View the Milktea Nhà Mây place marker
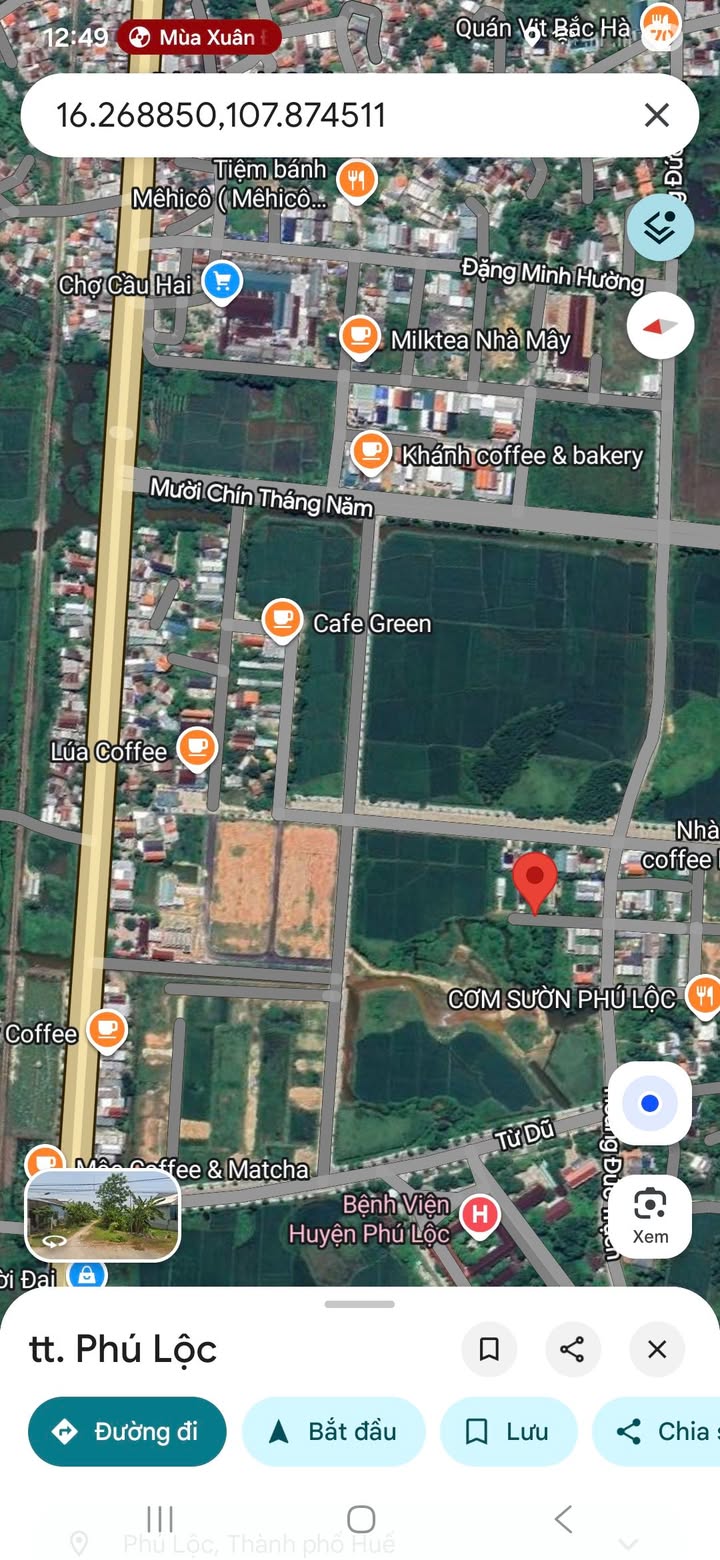 click(359, 336)
